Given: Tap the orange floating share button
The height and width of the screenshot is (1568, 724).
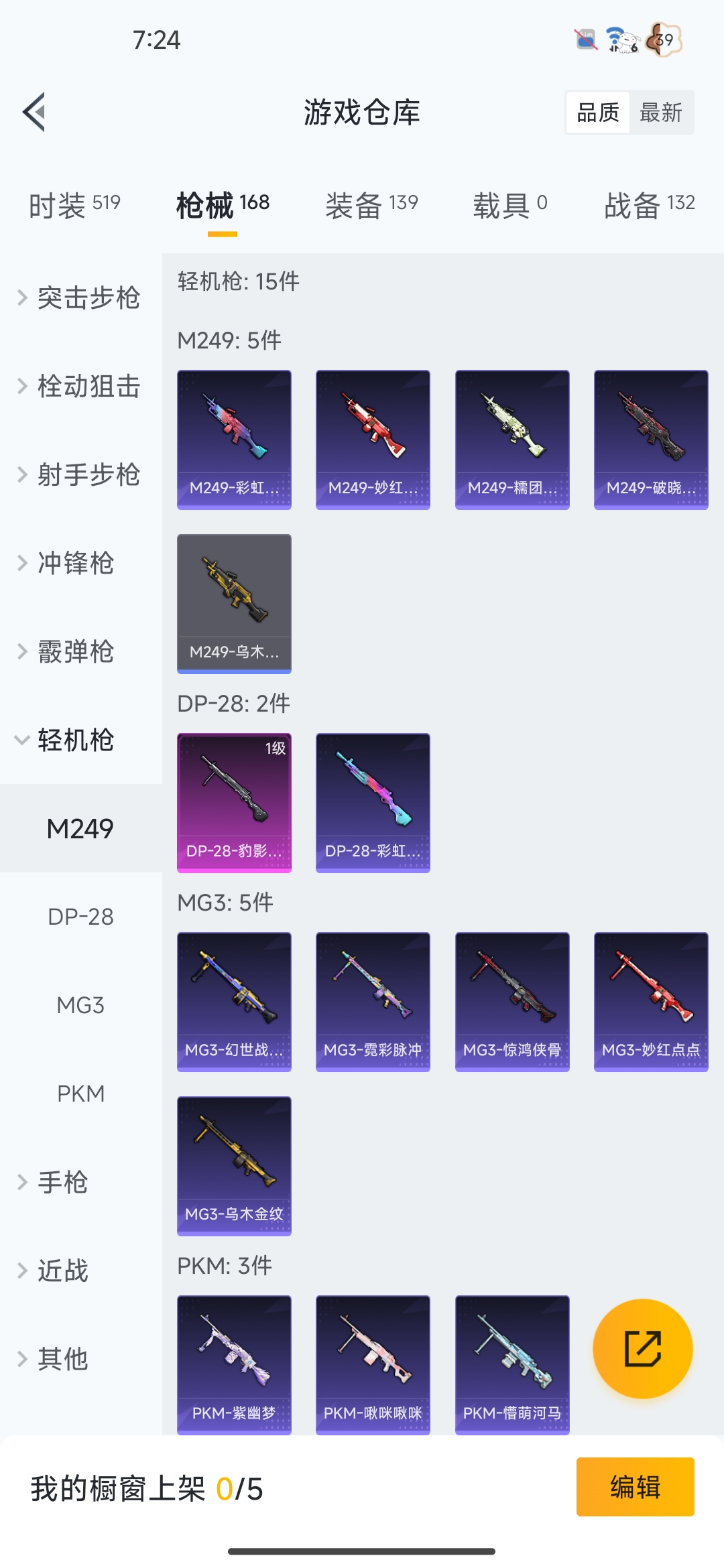Looking at the screenshot, I should (x=642, y=1348).
